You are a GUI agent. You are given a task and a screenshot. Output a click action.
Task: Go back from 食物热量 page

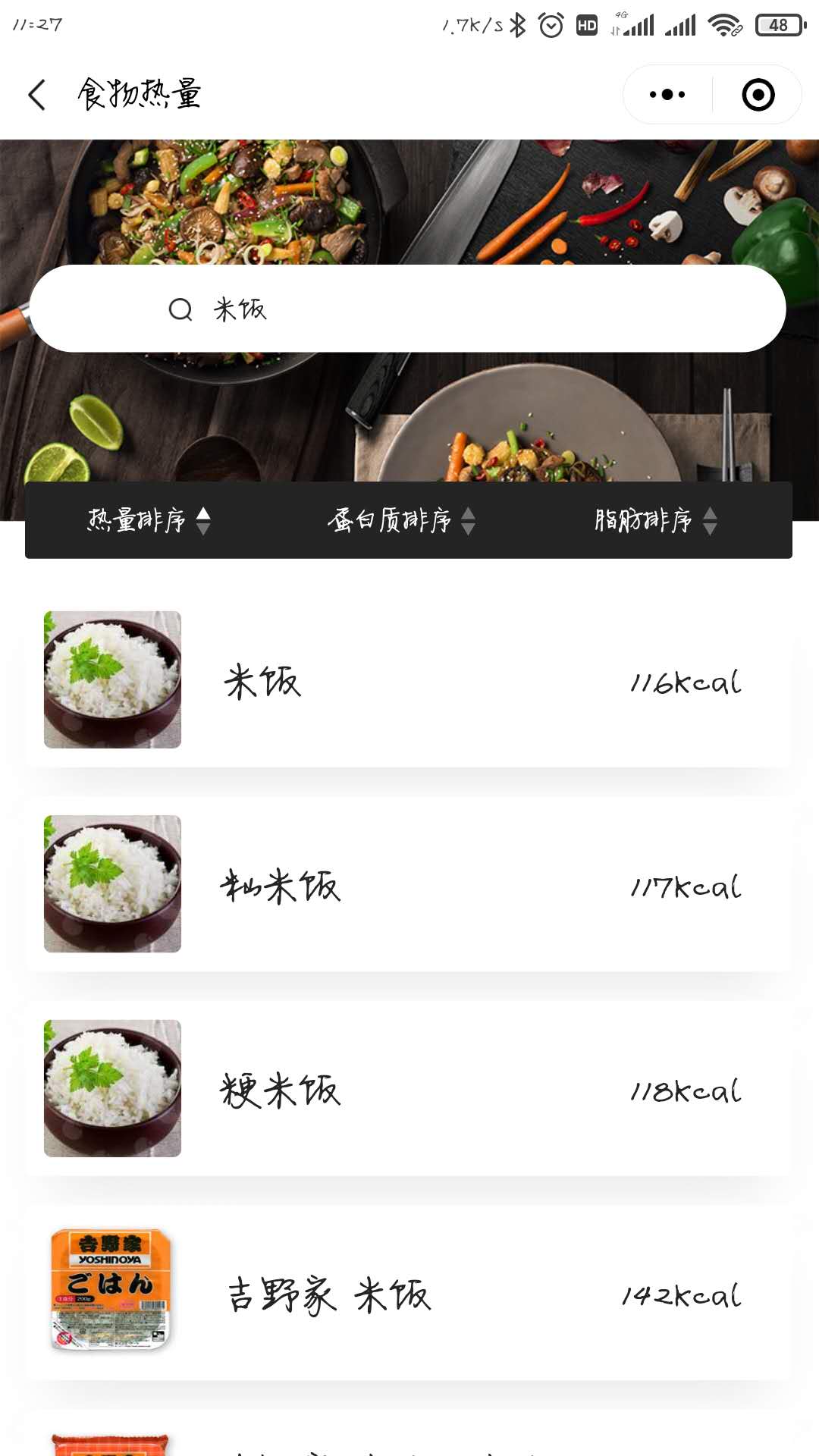[36, 95]
